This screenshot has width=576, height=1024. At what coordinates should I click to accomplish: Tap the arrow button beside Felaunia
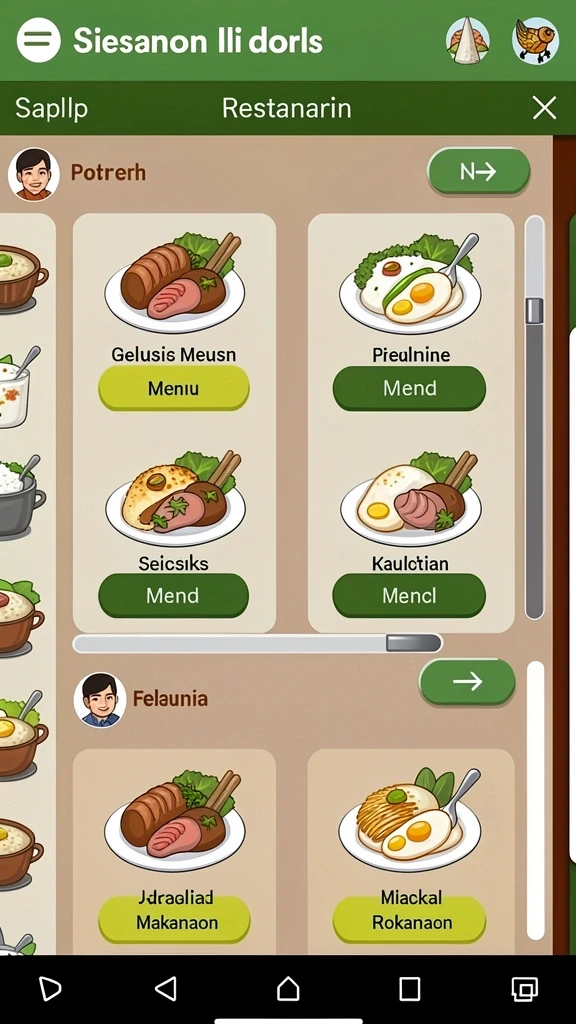467,682
